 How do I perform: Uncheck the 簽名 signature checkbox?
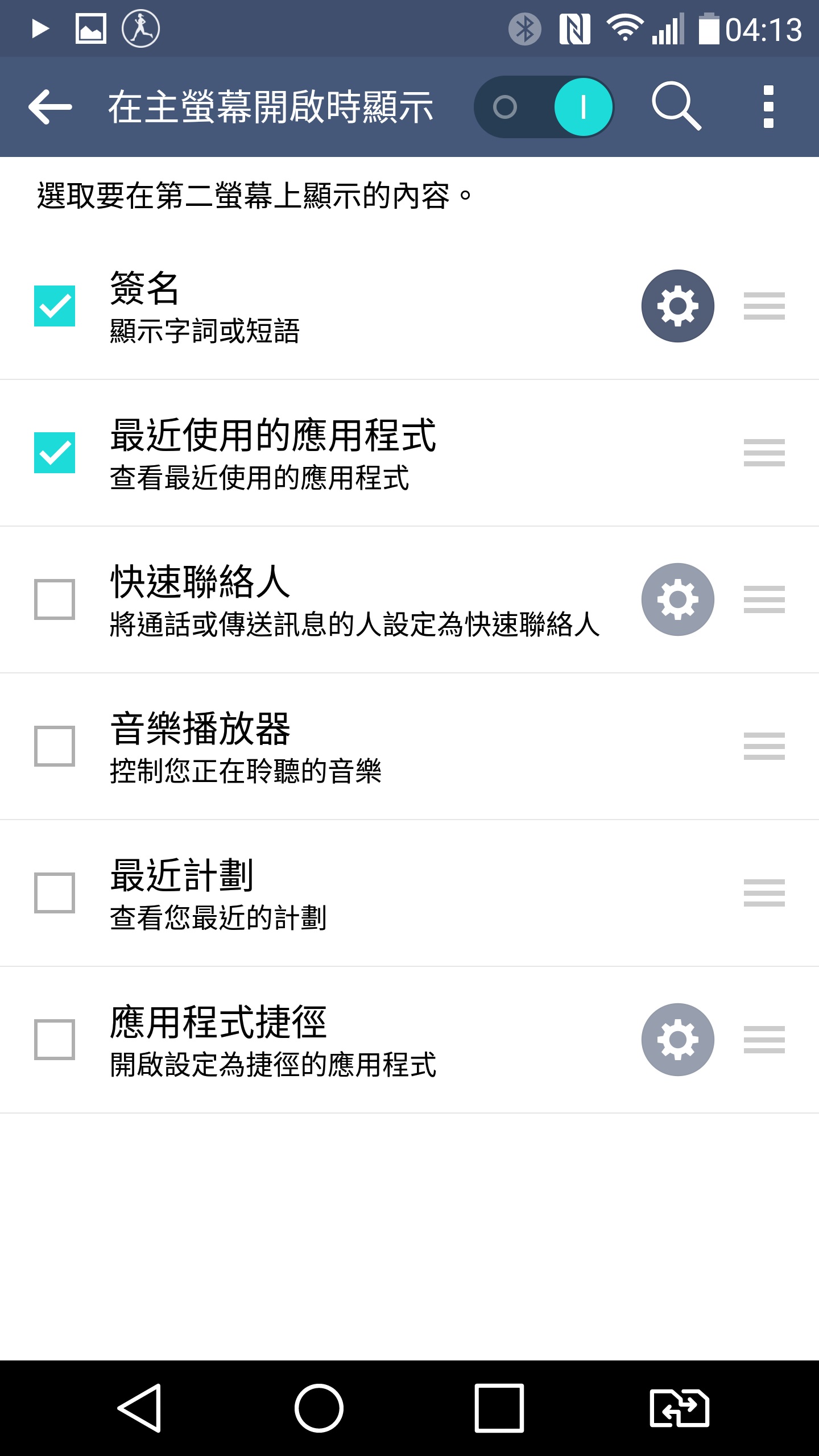tap(55, 305)
